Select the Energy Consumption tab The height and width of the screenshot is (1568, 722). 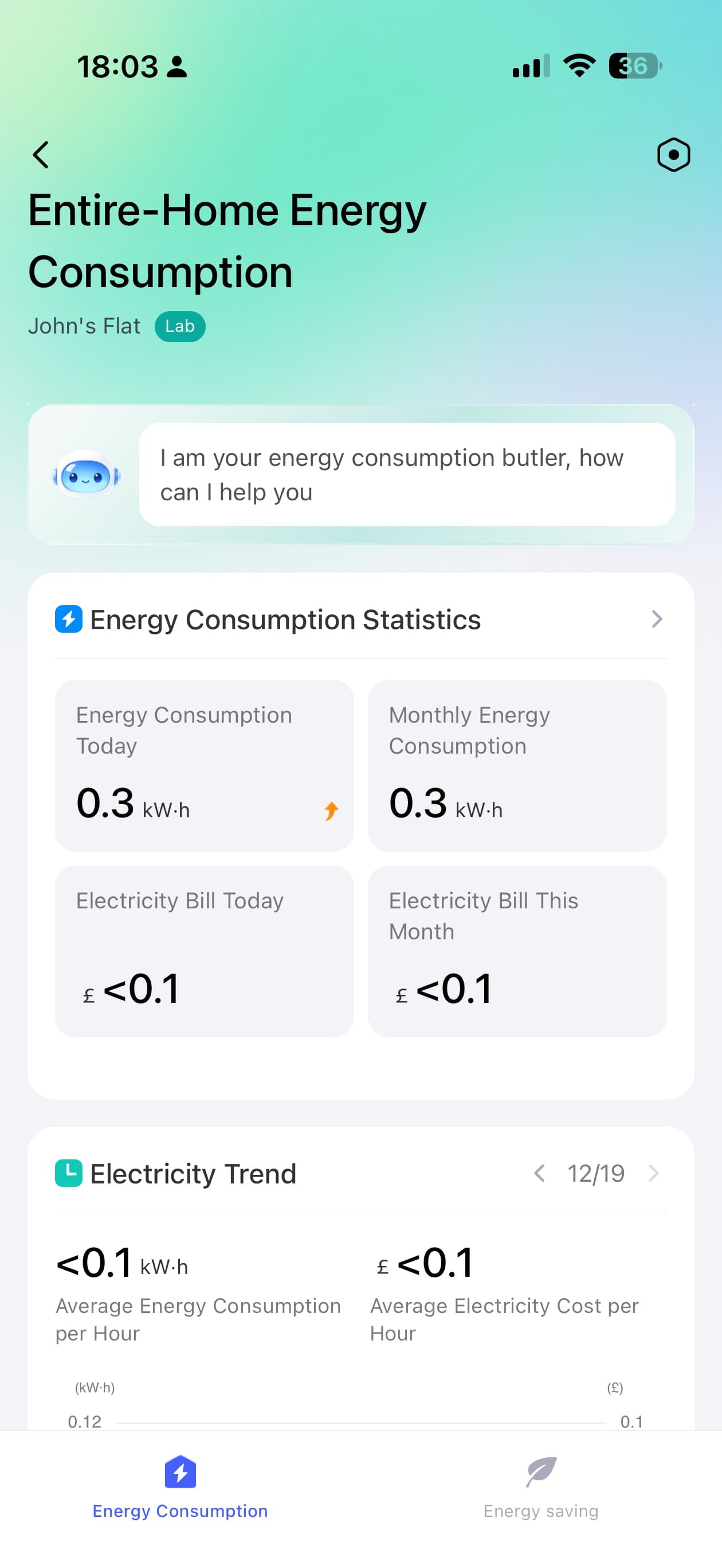tap(180, 1487)
